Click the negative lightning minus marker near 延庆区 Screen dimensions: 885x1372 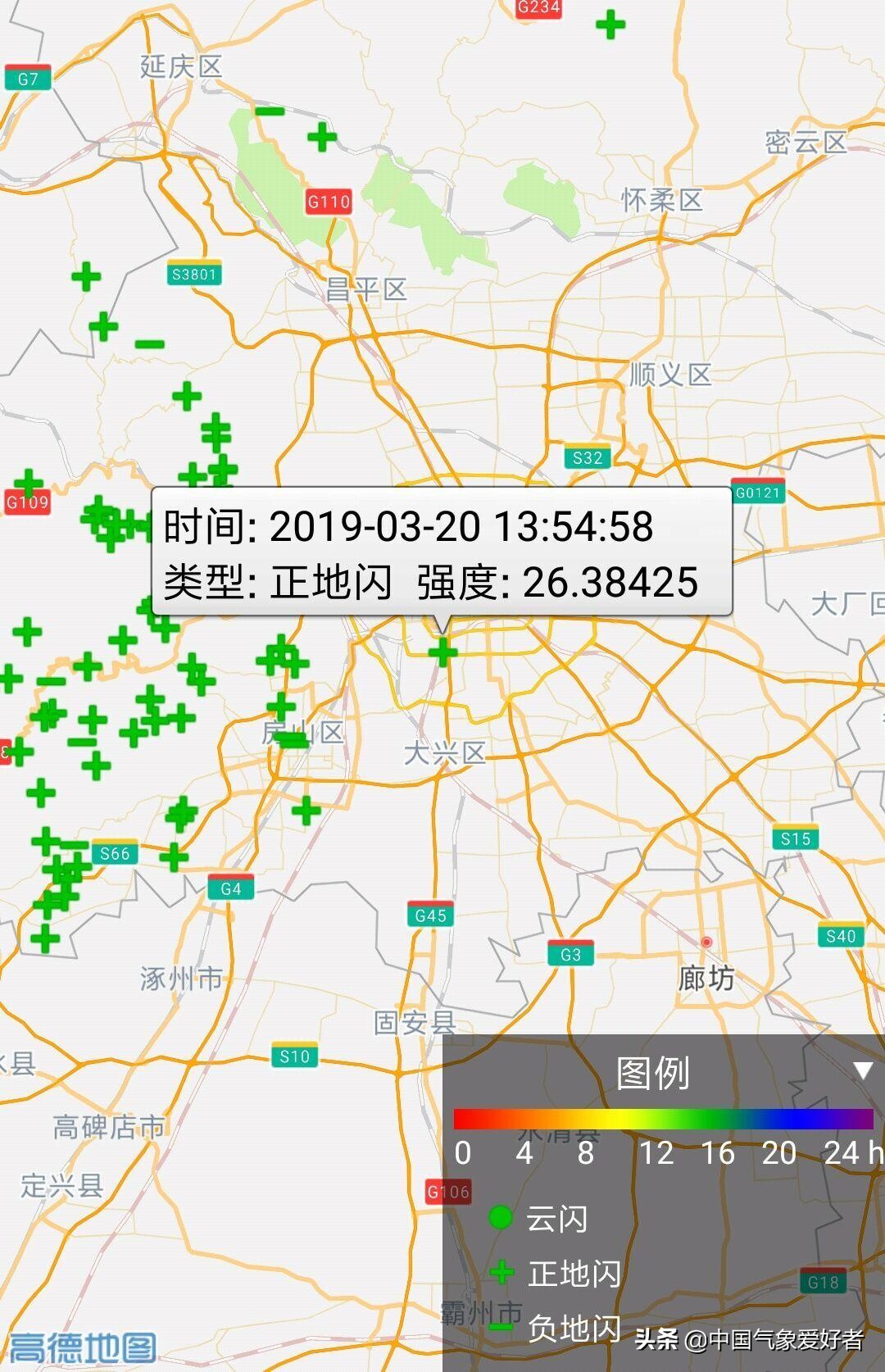270,112
